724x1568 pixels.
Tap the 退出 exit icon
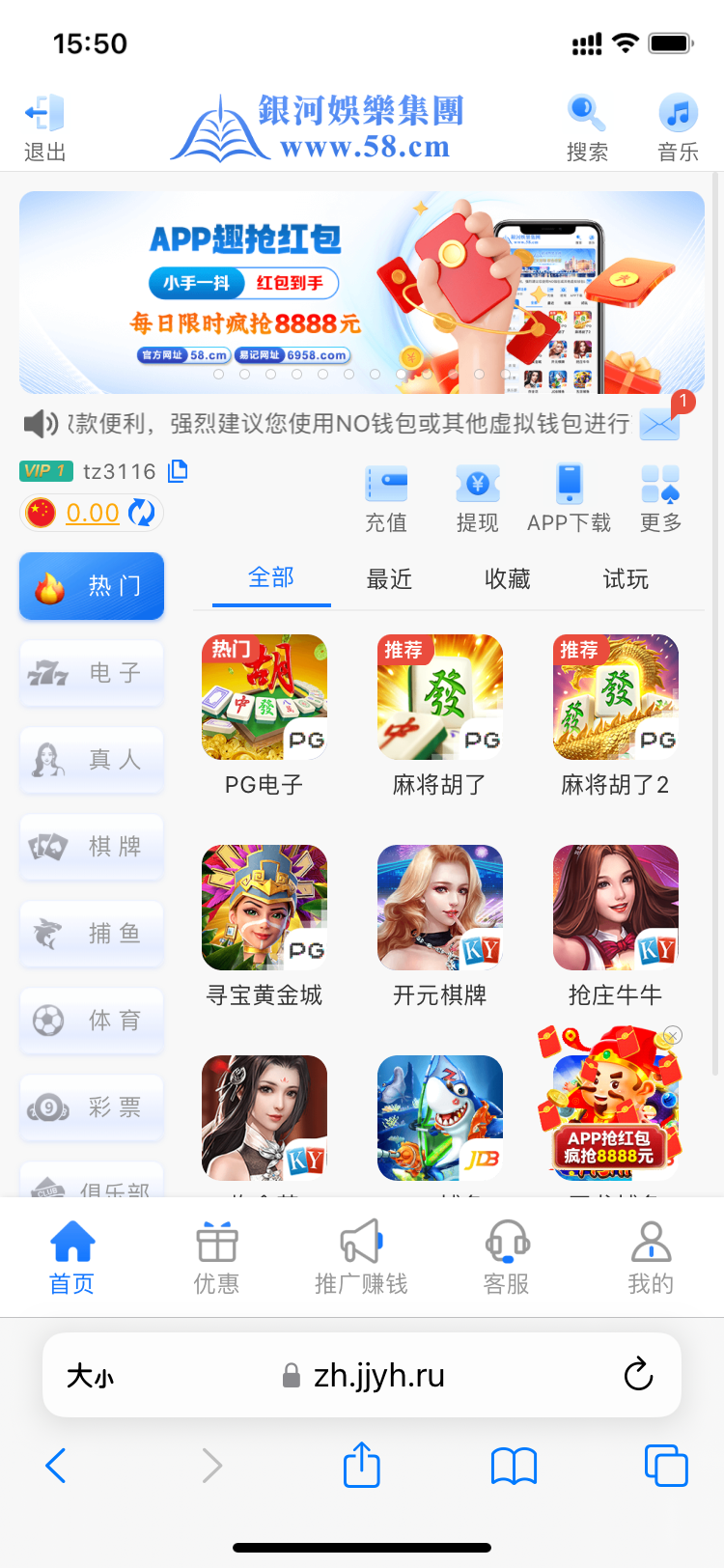point(44,126)
